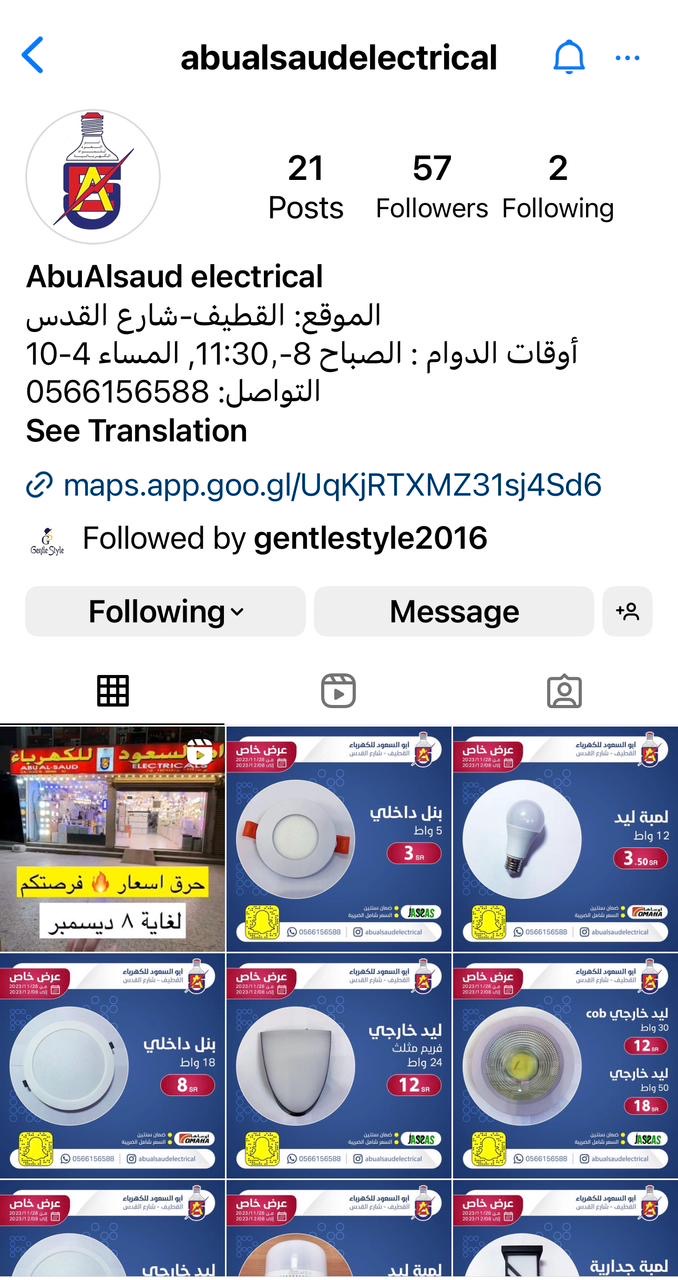
Task: Open the notifications bell for this profile
Action: tap(568, 57)
